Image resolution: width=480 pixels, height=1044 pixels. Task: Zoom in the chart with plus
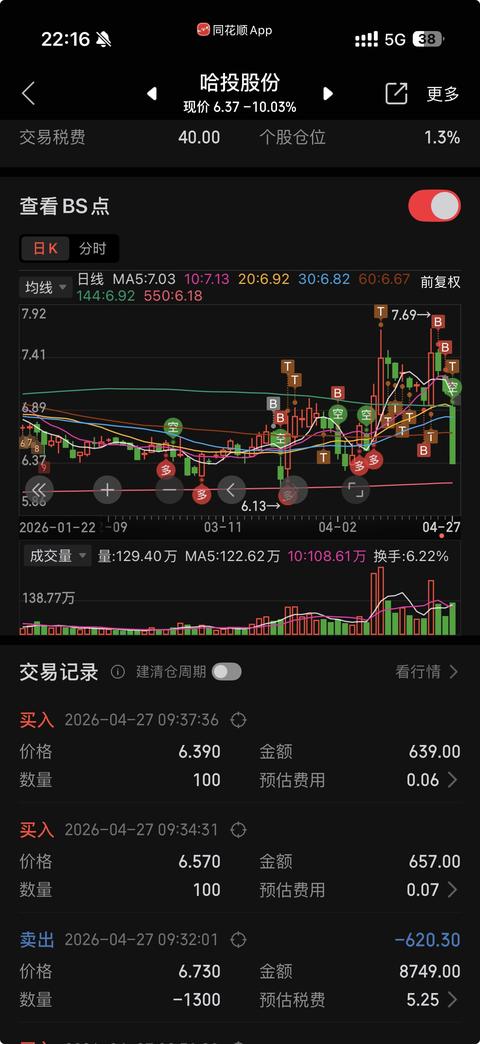click(107, 491)
